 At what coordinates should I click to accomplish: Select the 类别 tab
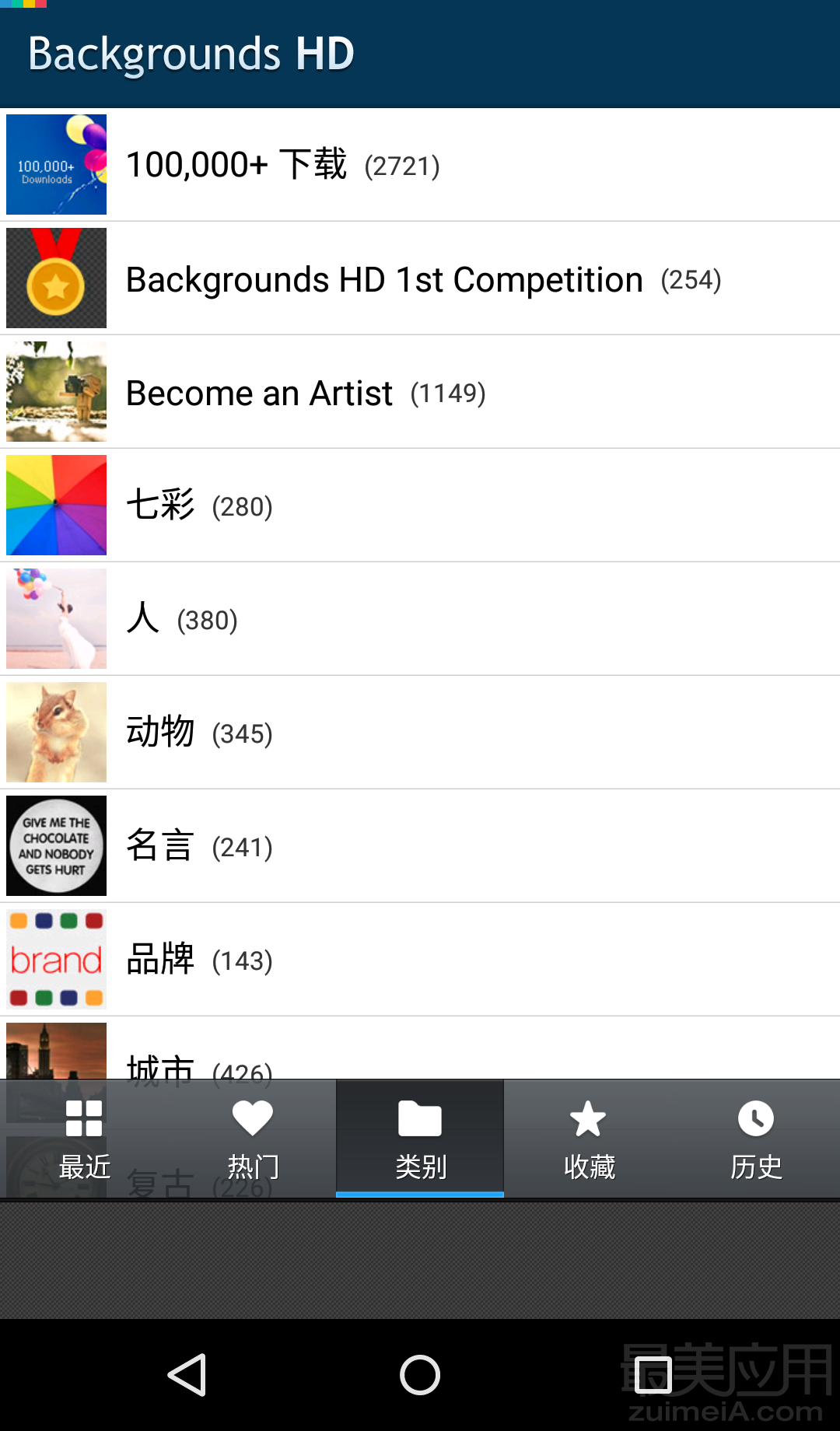[420, 1139]
